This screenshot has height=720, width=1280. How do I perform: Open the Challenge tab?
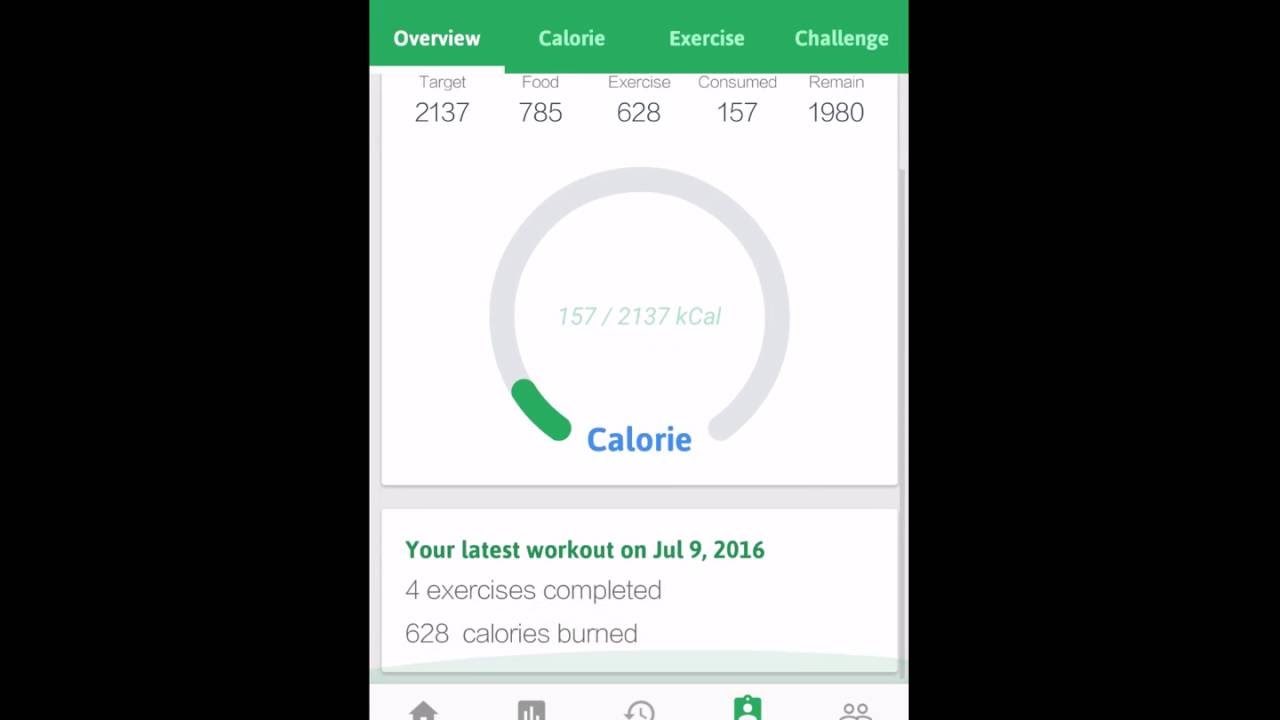pos(841,38)
